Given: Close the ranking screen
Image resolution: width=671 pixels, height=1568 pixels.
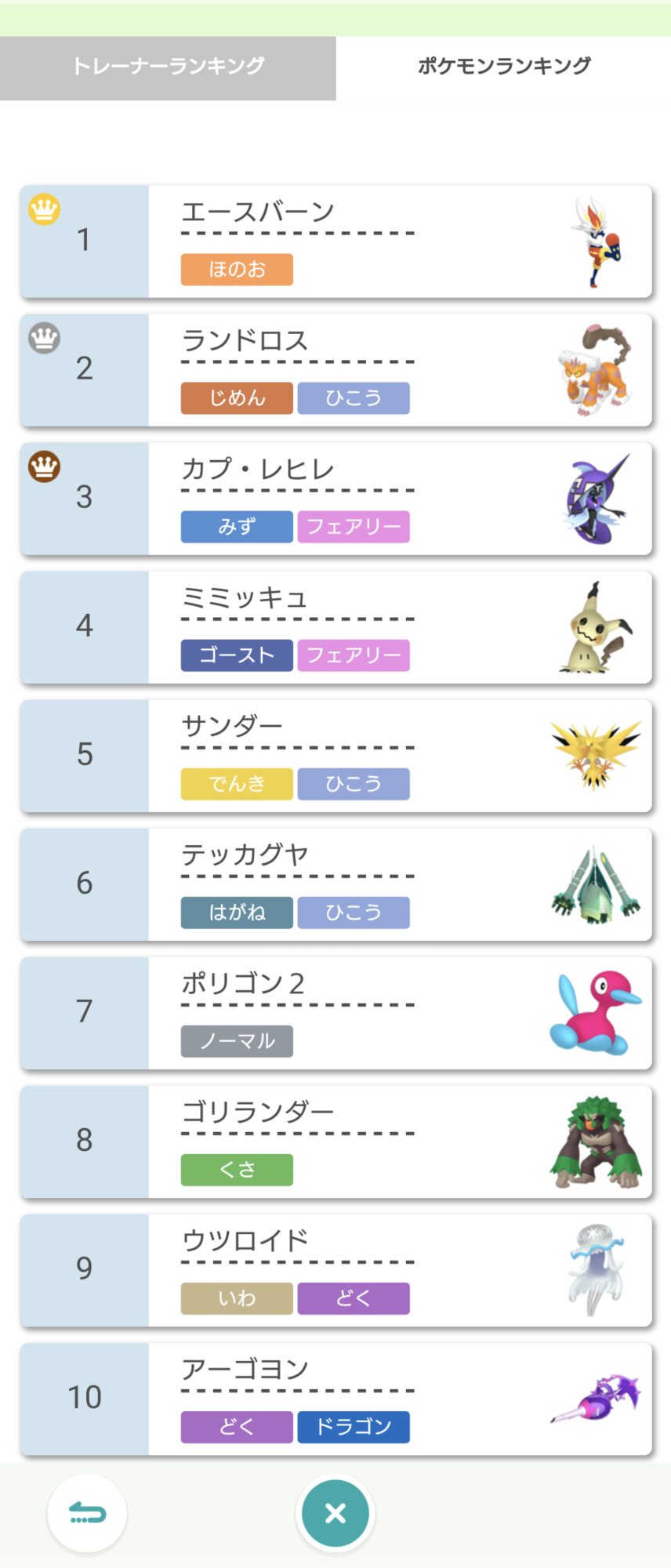Looking at the screenshot, I should click(335, 1513).
